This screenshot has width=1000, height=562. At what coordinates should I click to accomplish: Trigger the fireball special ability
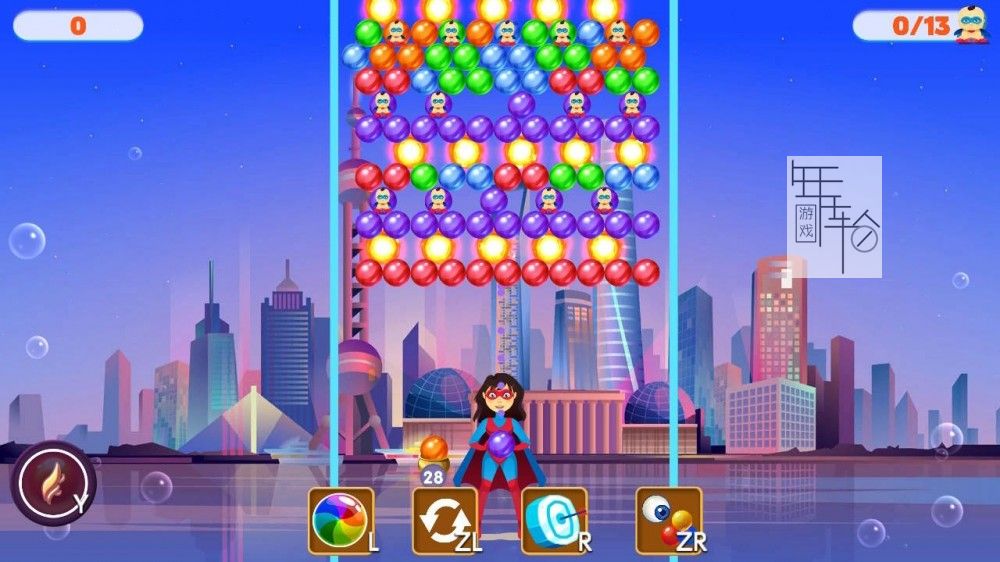(52, 483)
